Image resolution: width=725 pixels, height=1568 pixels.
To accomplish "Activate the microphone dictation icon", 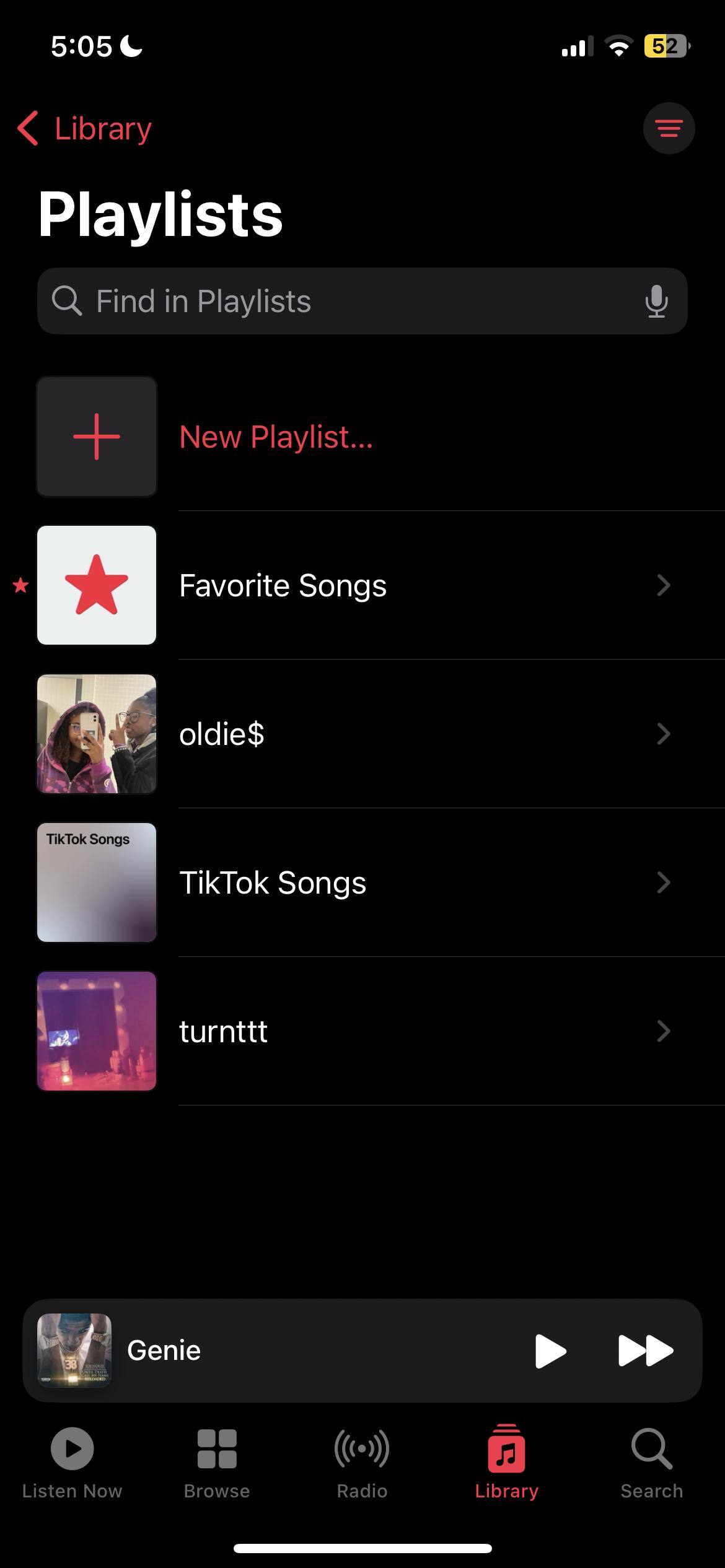I will (656, 302).
